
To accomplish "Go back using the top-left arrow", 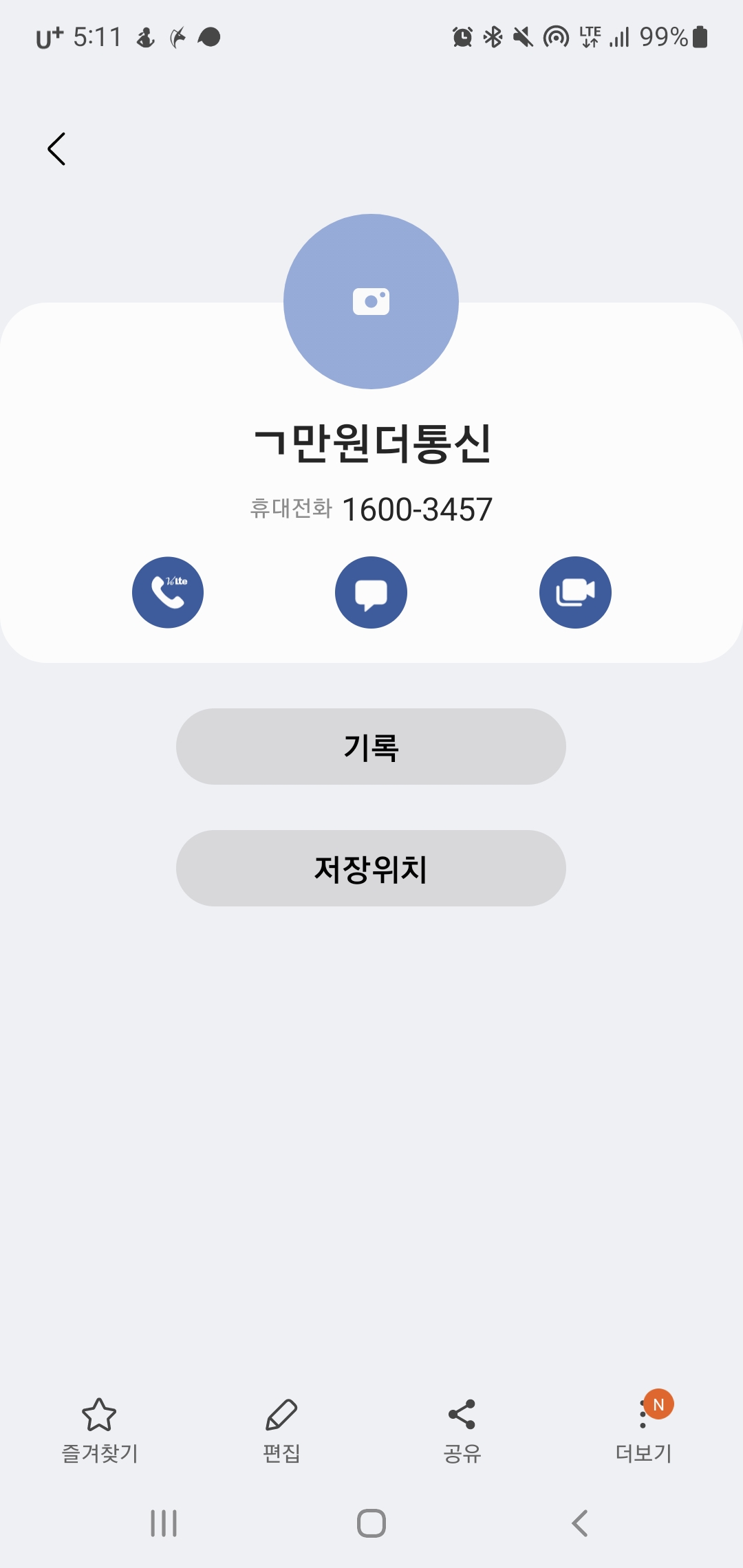I will click(x=56, y=149).
